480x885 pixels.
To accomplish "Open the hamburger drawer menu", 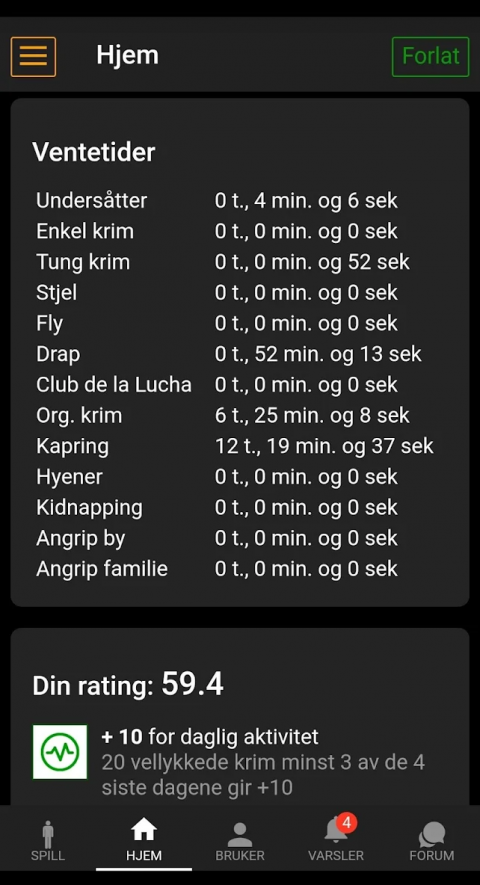I will pos(33,56).
